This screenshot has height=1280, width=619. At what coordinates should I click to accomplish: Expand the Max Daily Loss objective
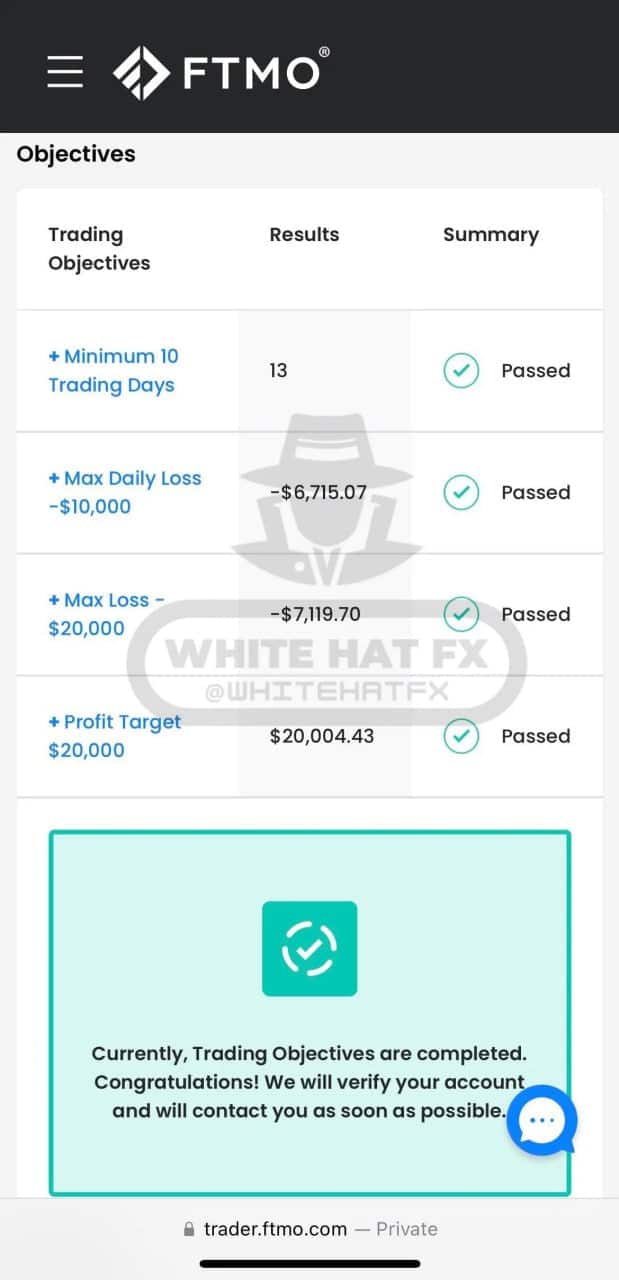point(125,492)
